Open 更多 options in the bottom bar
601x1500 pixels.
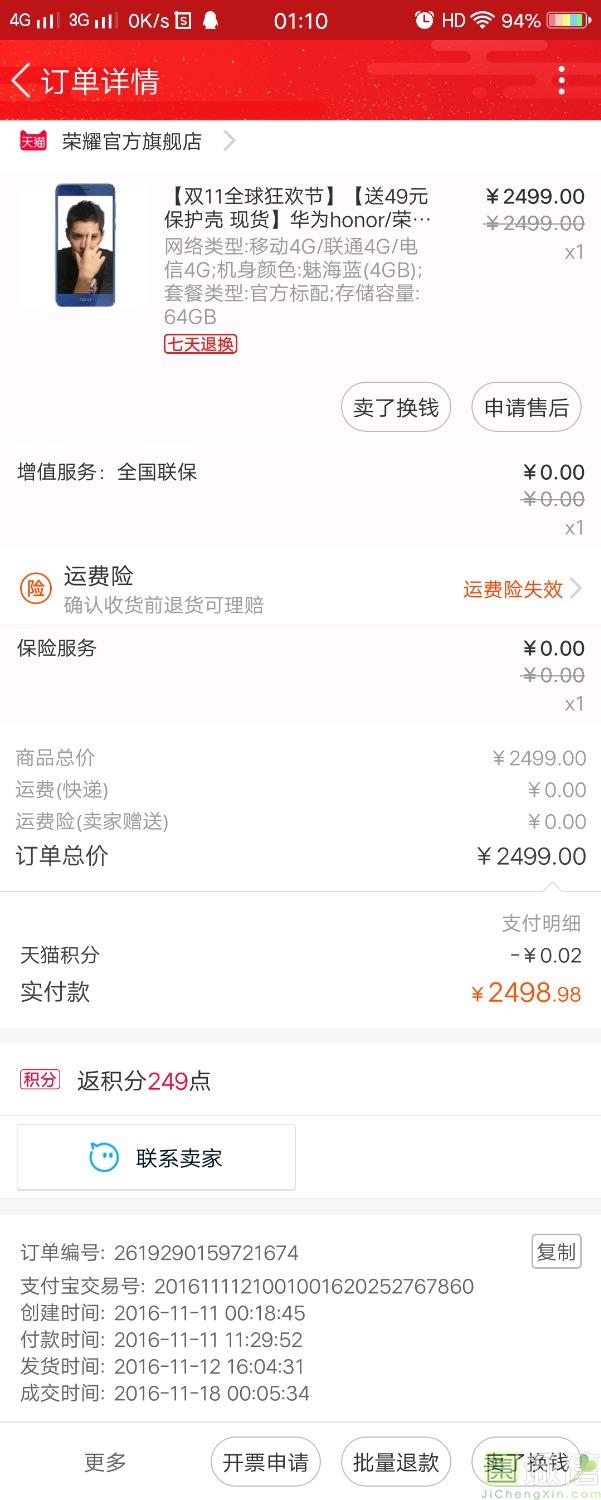(x=105, y=1463)
